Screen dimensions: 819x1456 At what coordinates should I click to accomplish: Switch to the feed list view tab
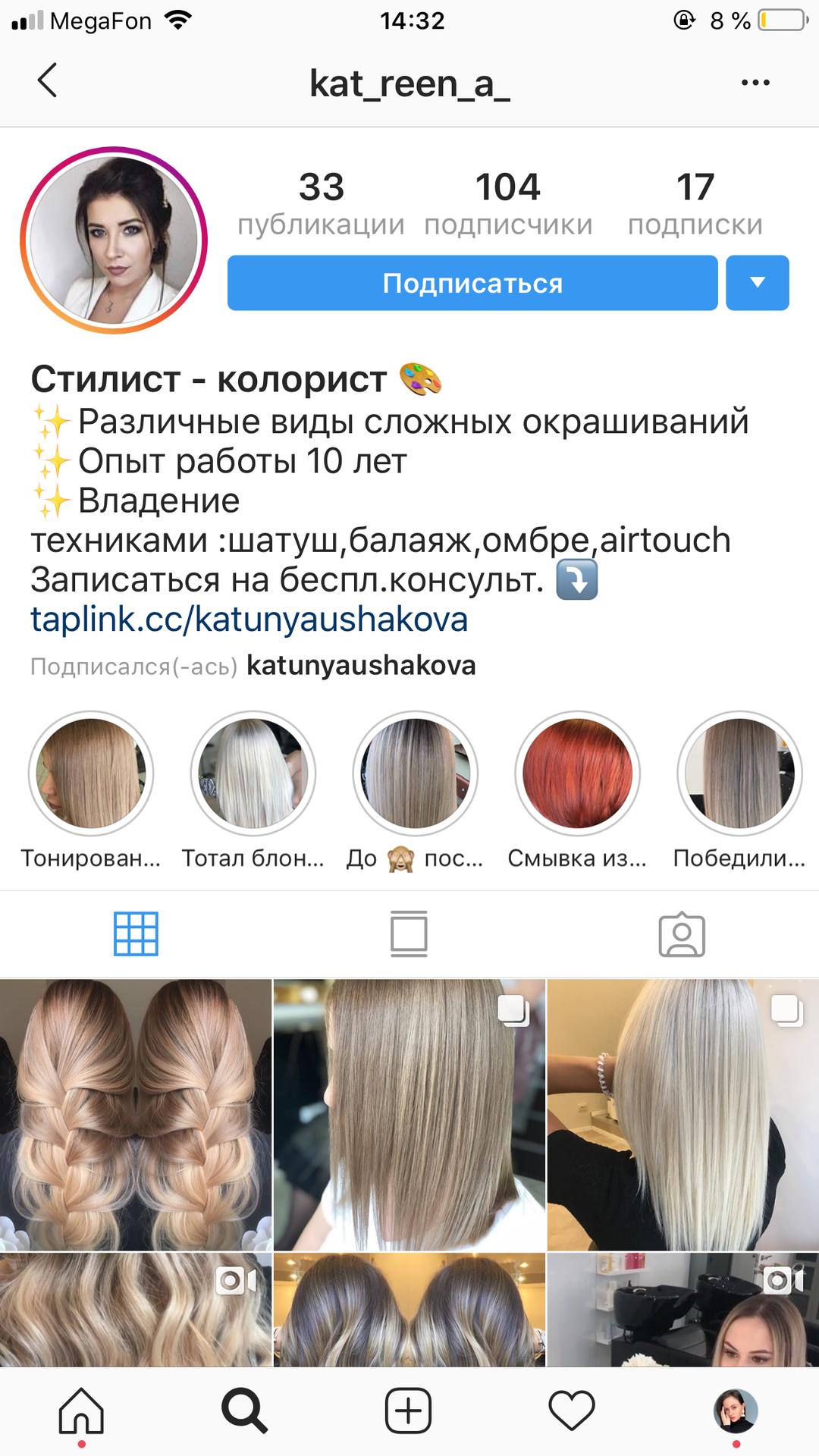click(409, 934)
